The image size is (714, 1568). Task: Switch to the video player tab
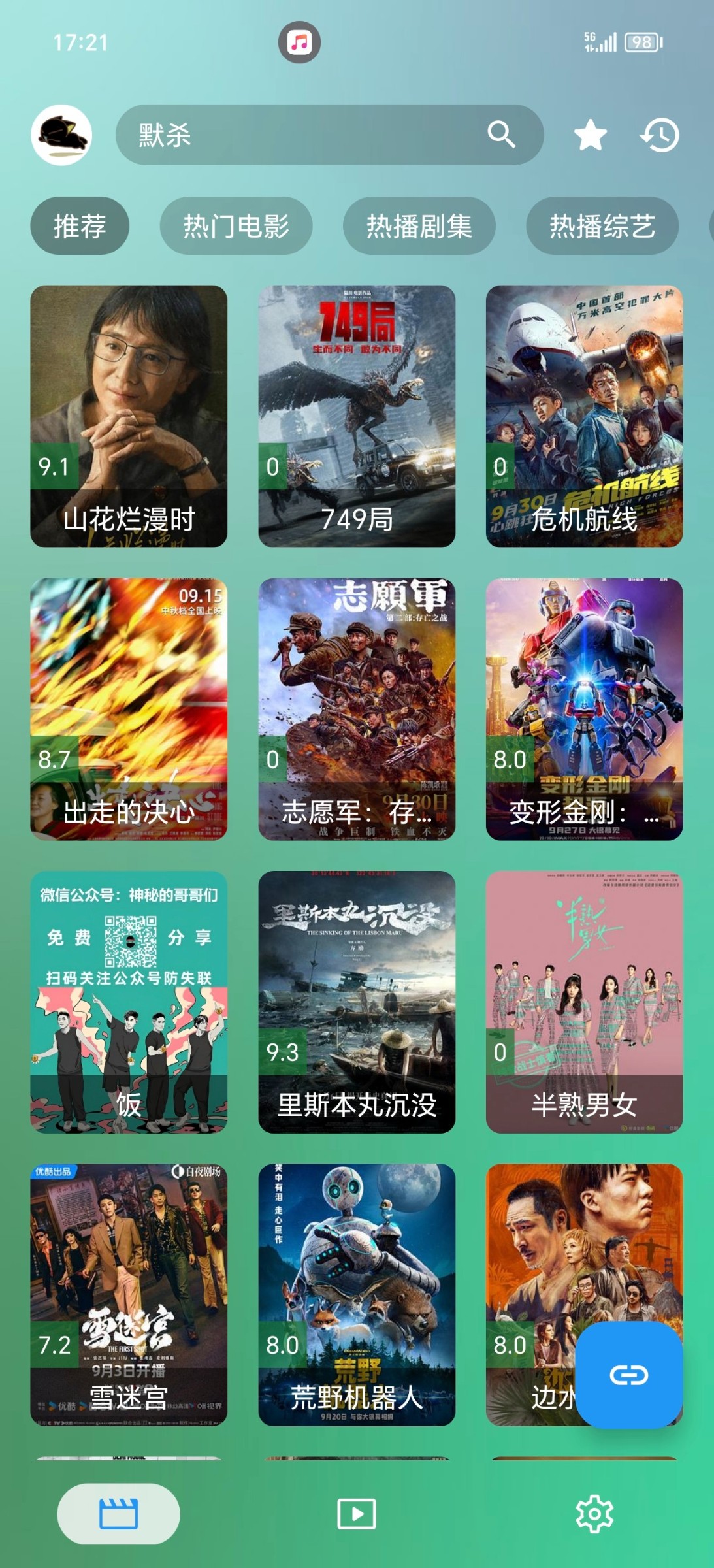(357, 1514)
